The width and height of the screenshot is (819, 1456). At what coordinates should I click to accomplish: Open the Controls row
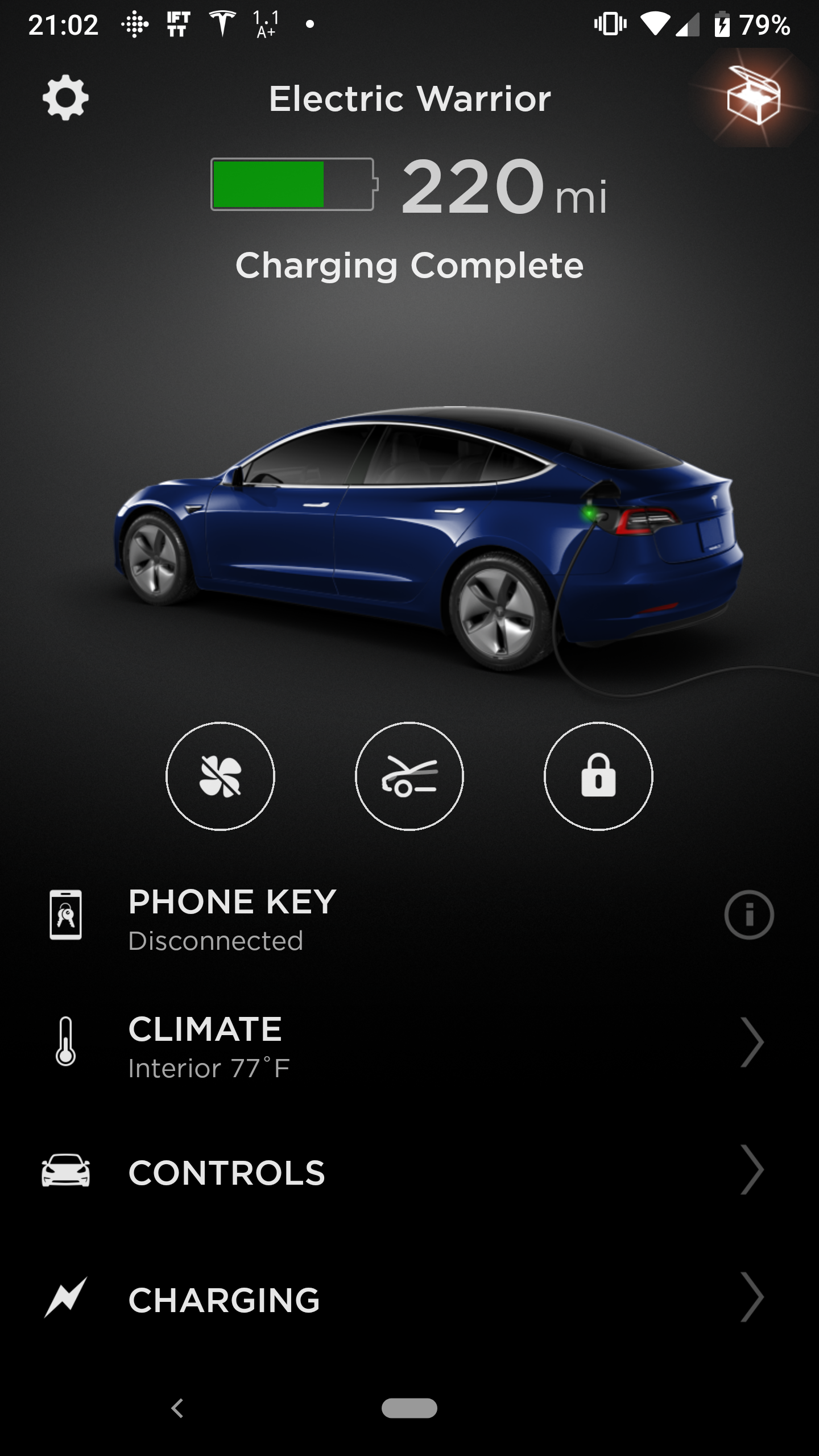409,1172
